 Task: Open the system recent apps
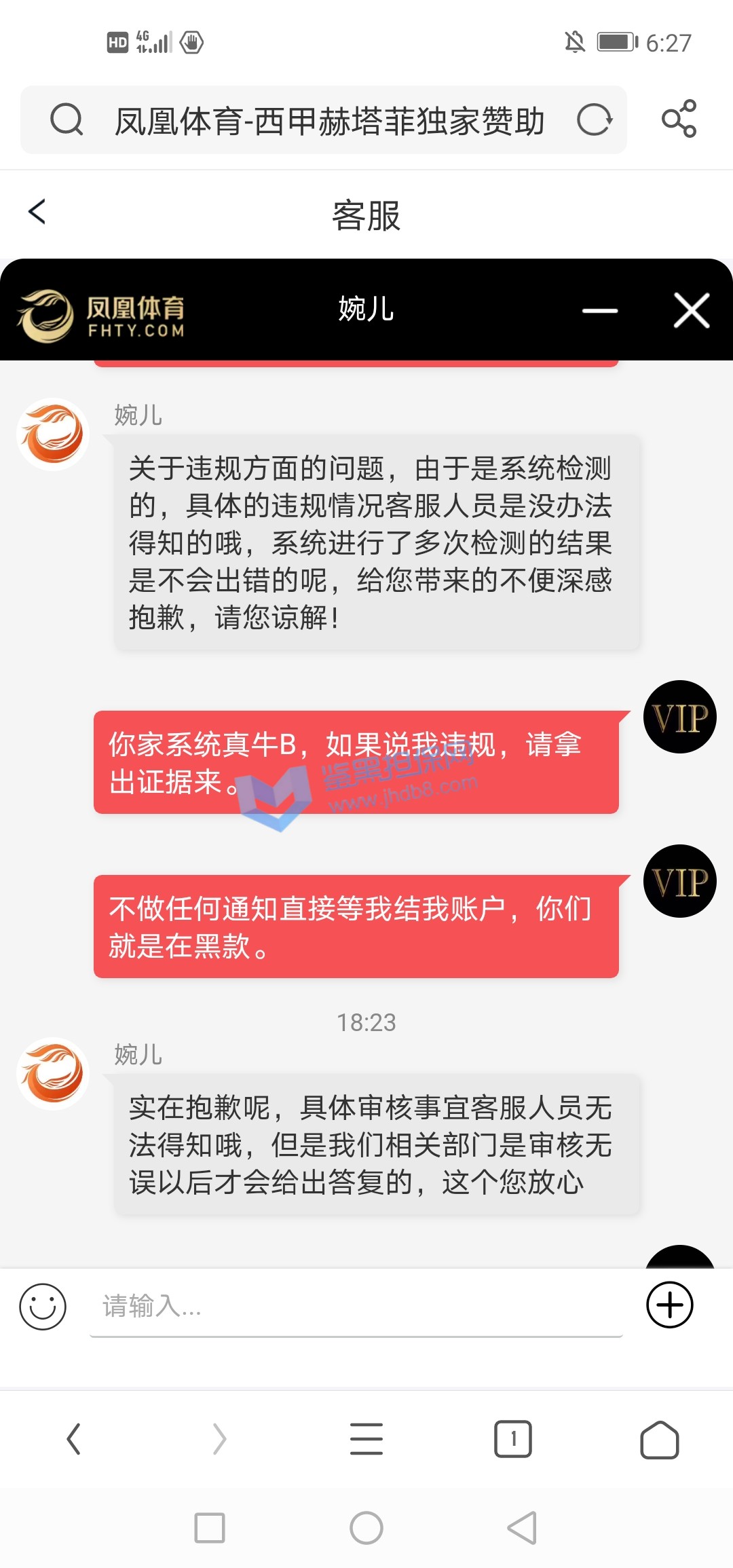click(x=210, y=1528)
